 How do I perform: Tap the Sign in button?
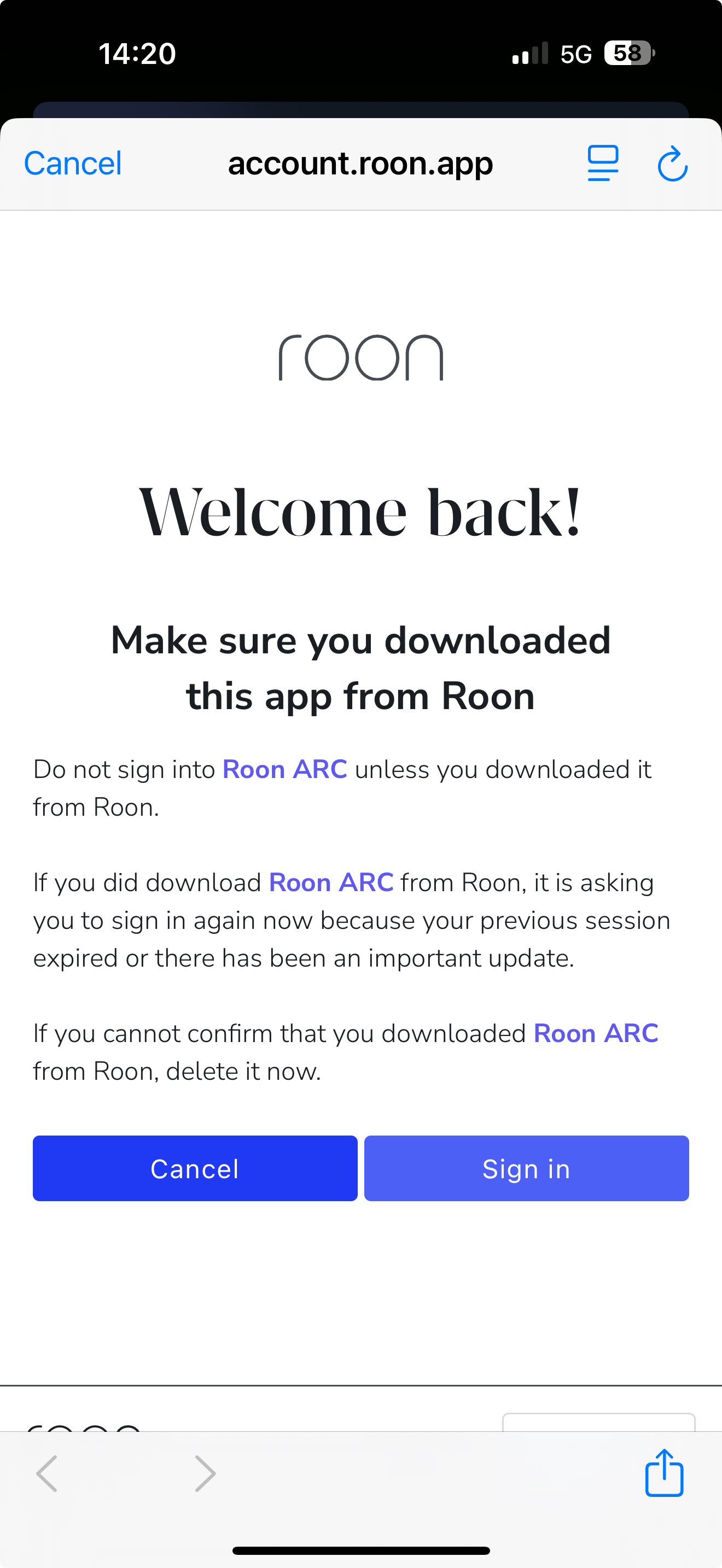pyautogui.click(x=526, y=1168)
